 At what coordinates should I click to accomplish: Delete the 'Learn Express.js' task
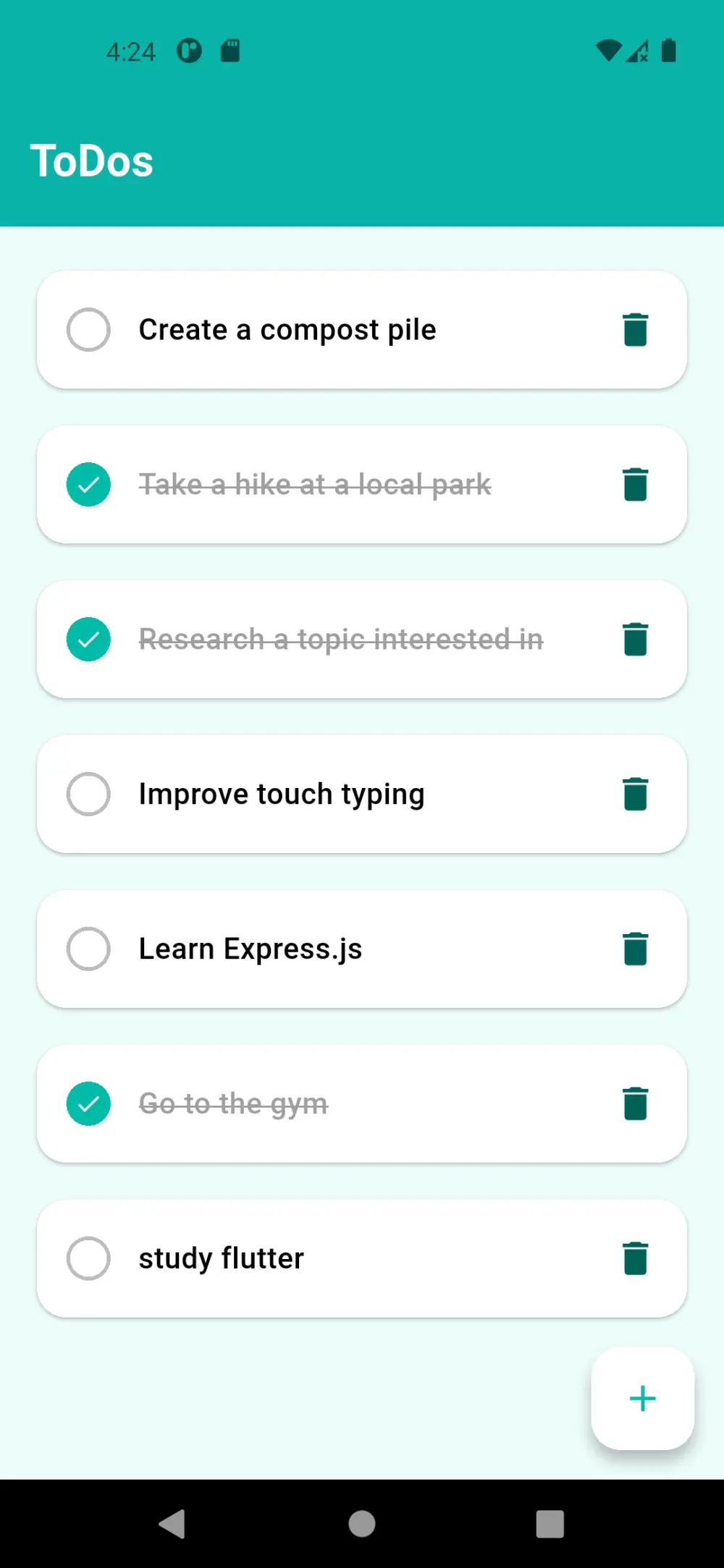point(635,949)
